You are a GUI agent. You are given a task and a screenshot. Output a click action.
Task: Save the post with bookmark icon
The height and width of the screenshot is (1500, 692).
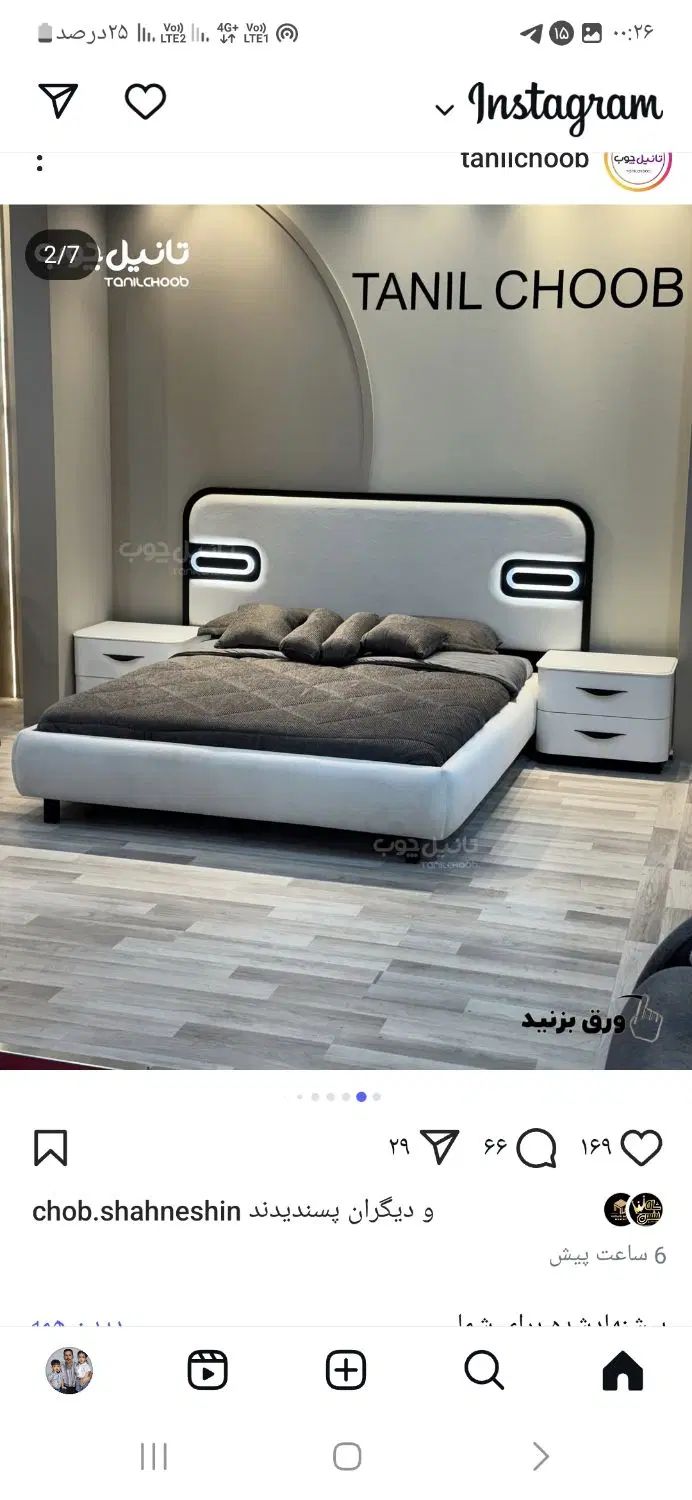(x=50, y=1148)
